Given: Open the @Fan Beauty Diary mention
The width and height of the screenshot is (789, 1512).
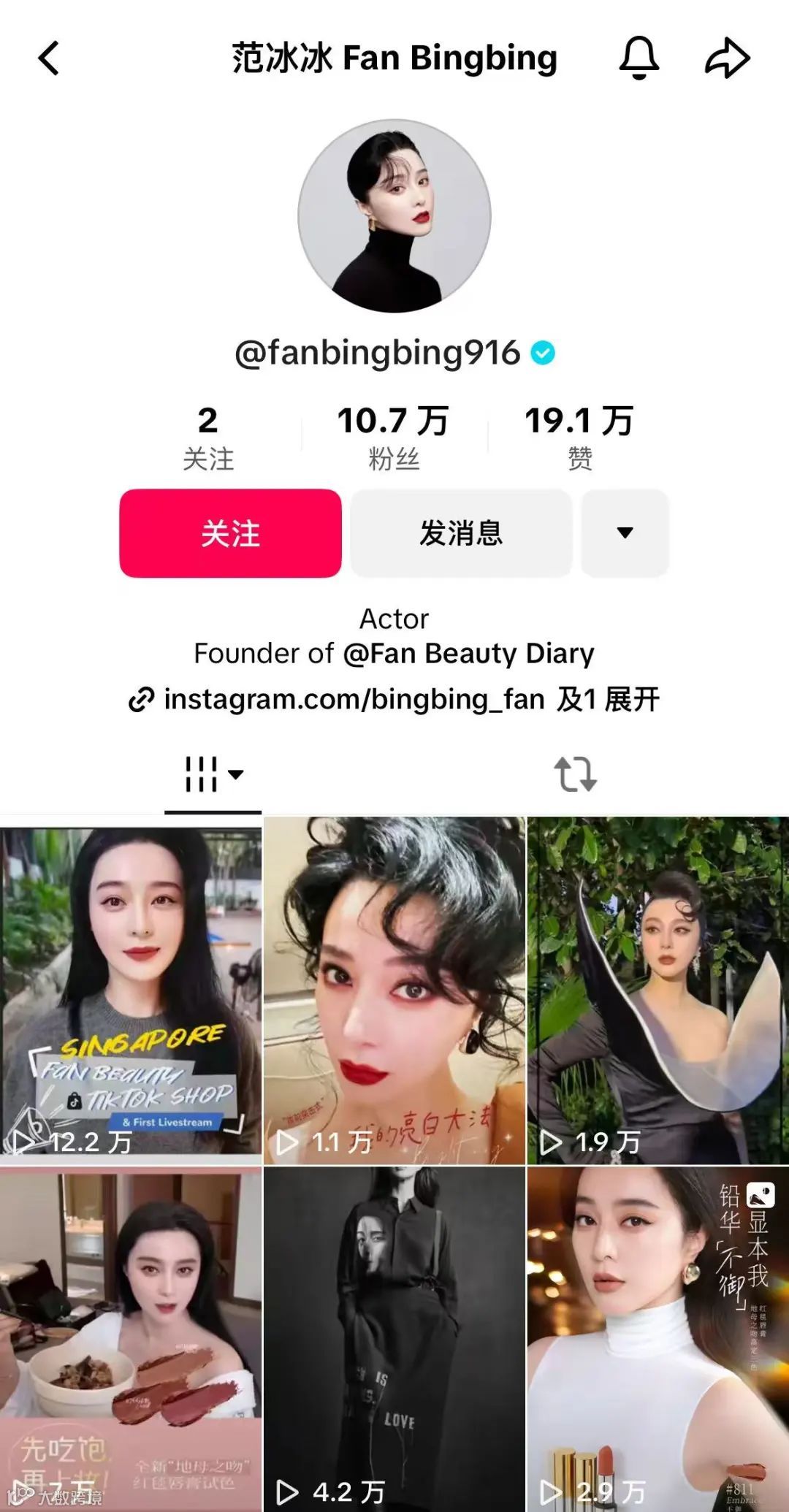Looking at the screenshot, I should (x=468, y=653).
